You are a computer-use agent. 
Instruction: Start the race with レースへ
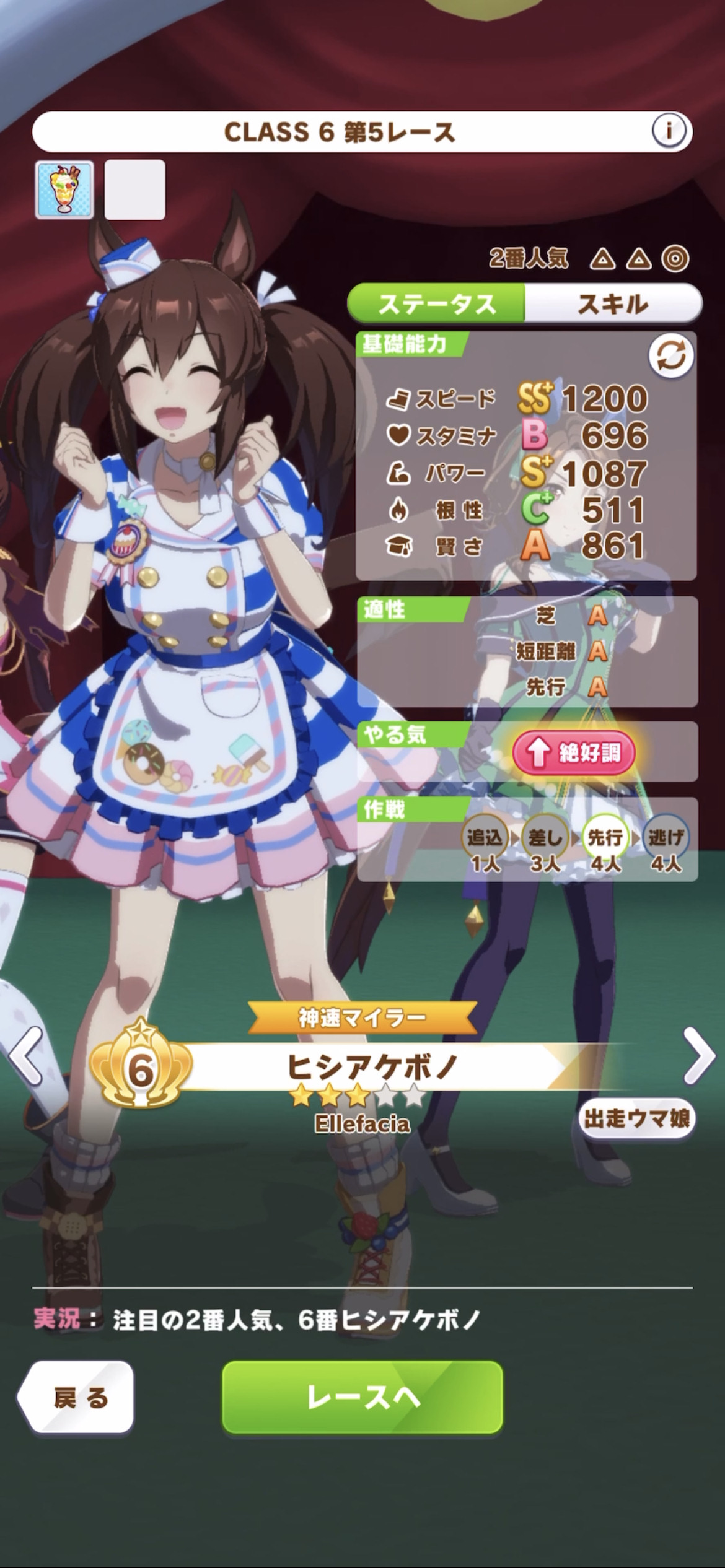[362, 1397]
